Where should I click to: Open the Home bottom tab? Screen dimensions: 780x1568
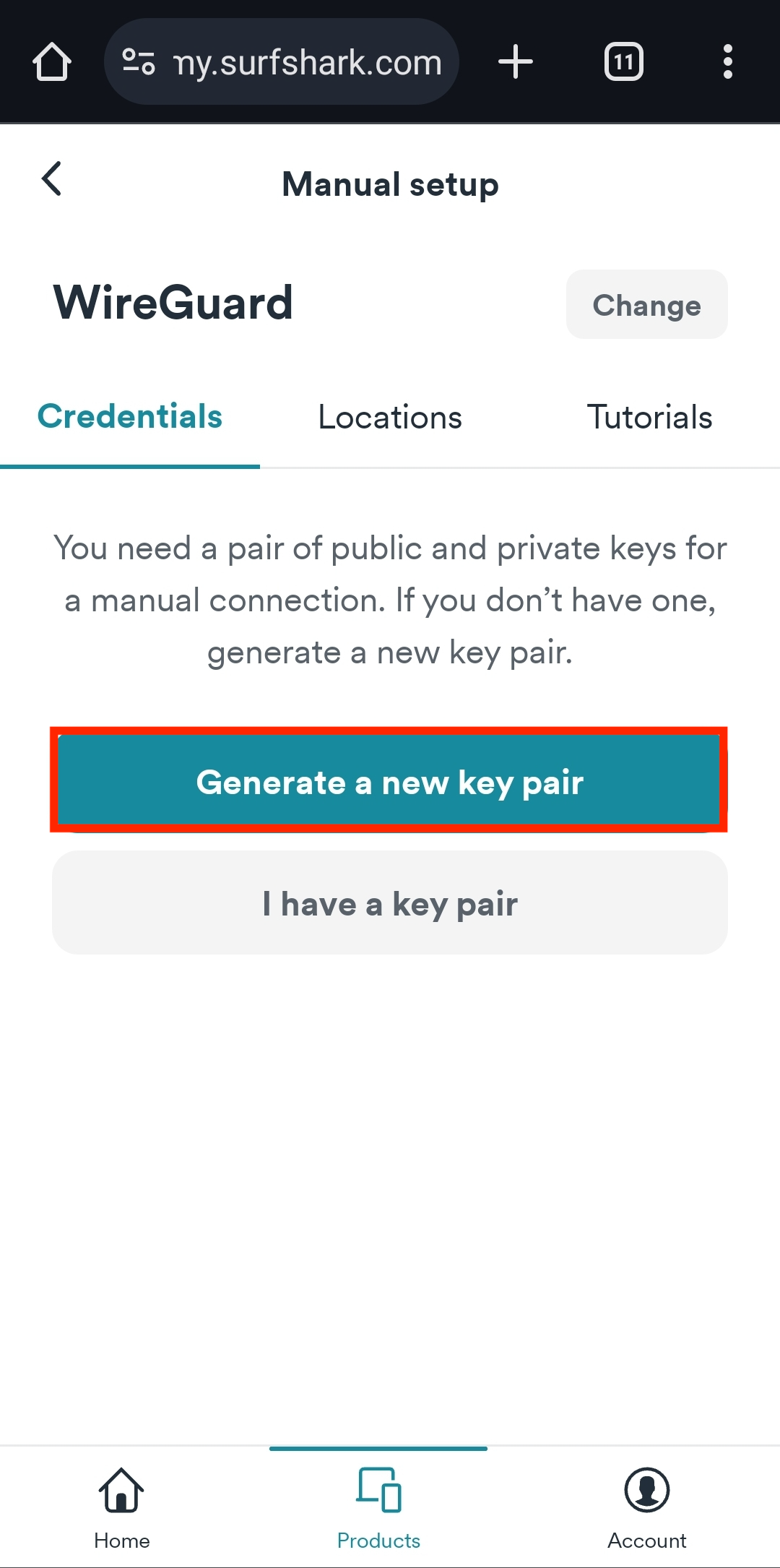121,1507
